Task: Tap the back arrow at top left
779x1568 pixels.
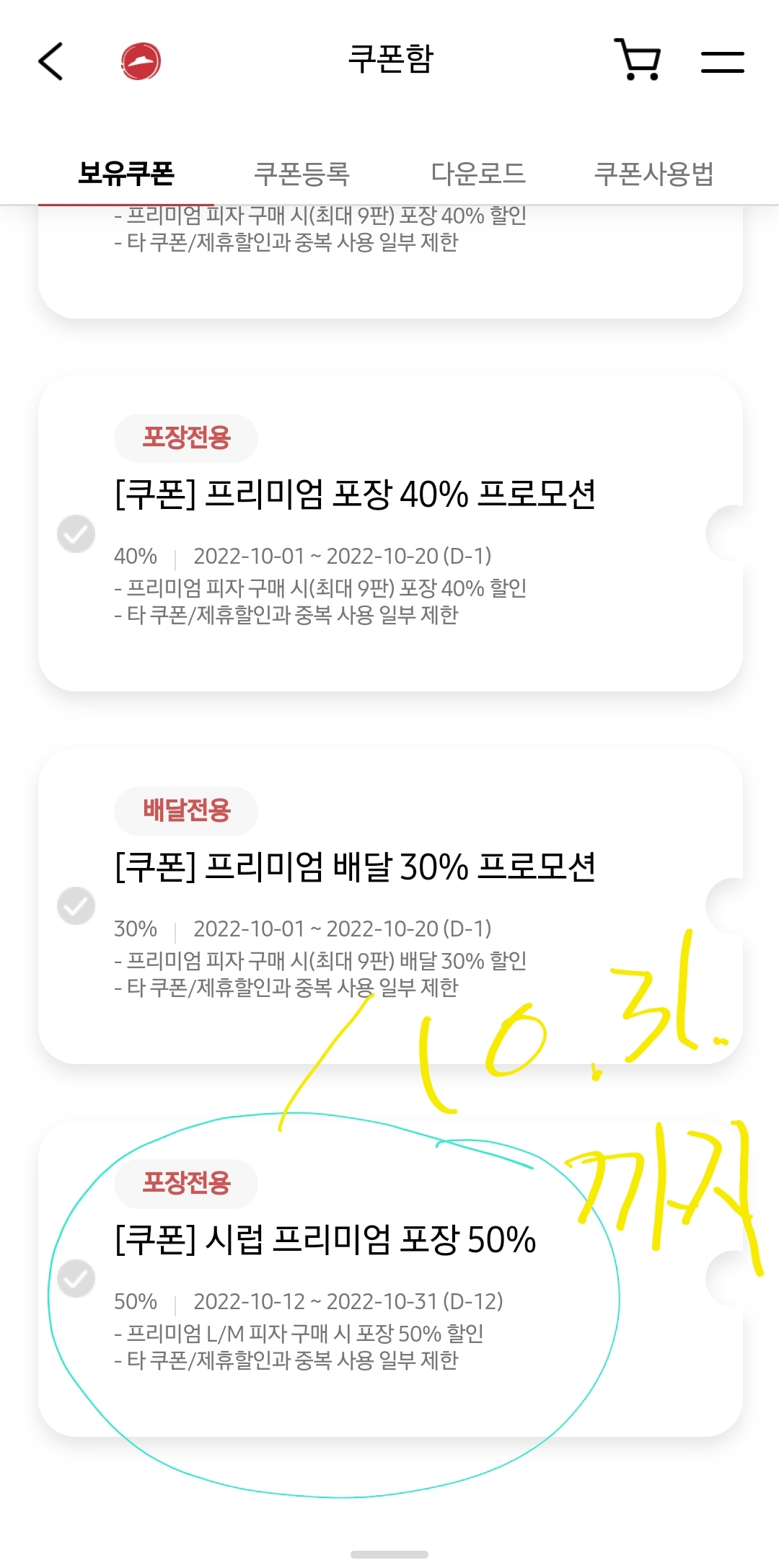Action: (x=49, y=62)
